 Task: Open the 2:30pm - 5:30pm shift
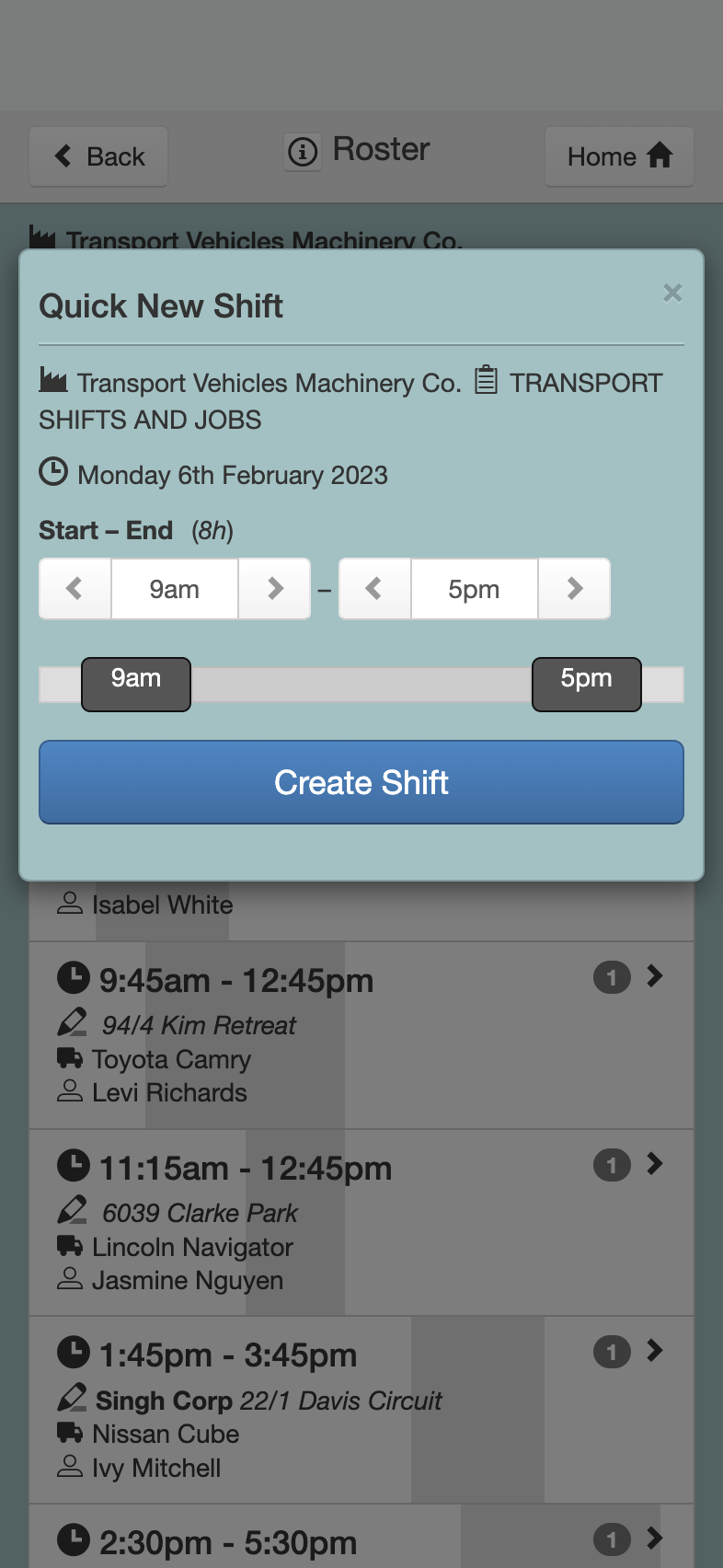pos(361,1537)
